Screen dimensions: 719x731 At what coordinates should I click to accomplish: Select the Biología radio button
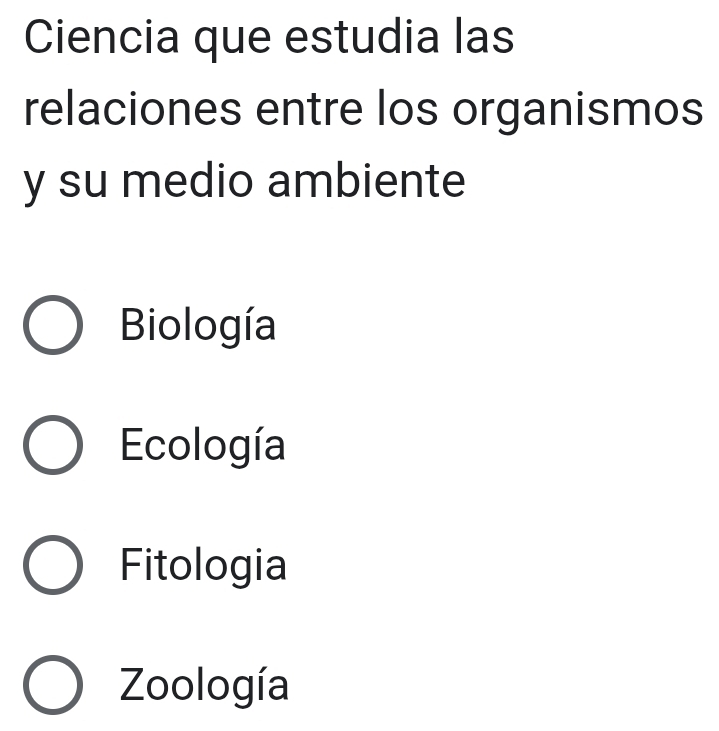tap(53, 325)
